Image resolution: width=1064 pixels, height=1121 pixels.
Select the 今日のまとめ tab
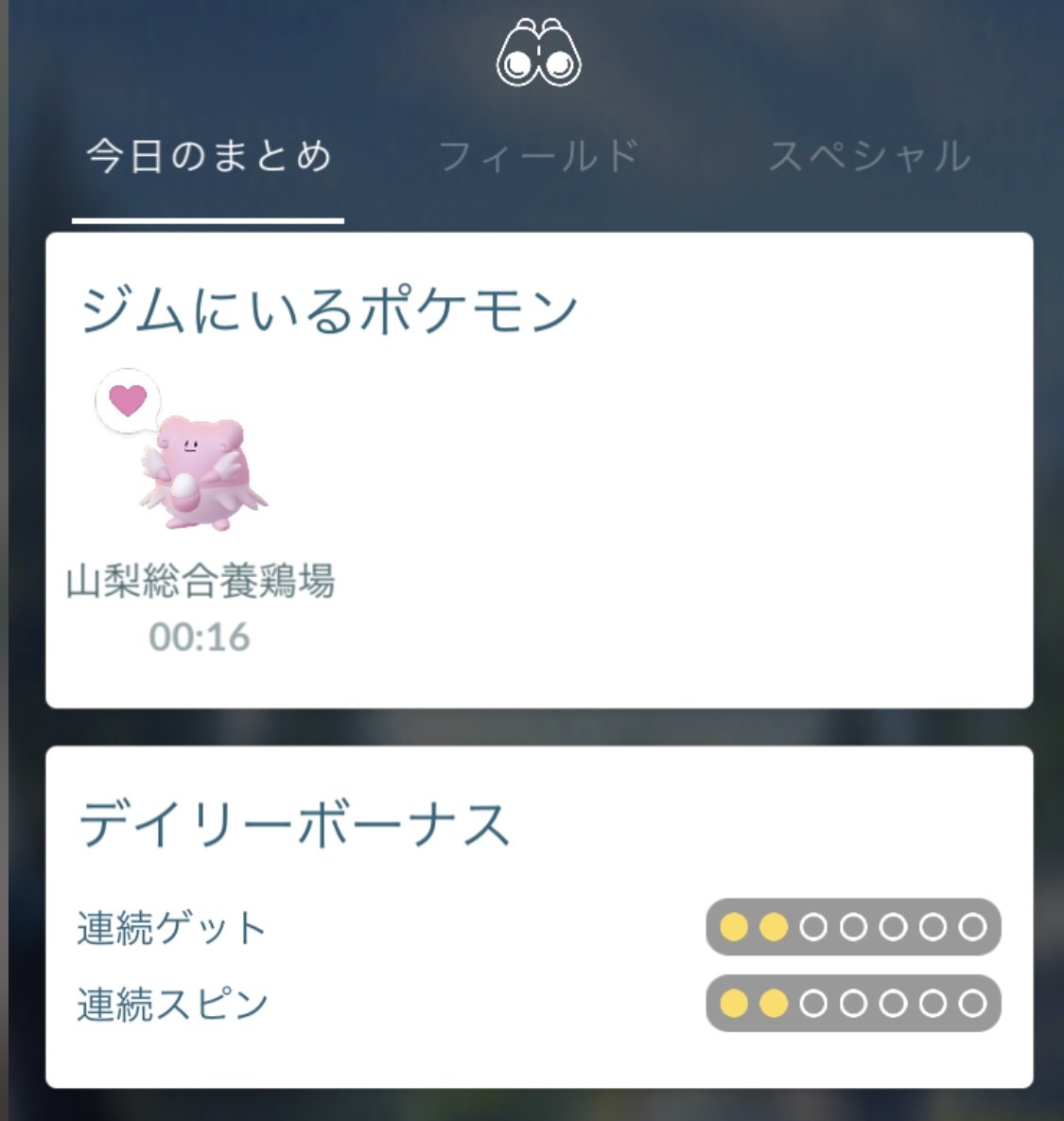coord(209,156)
